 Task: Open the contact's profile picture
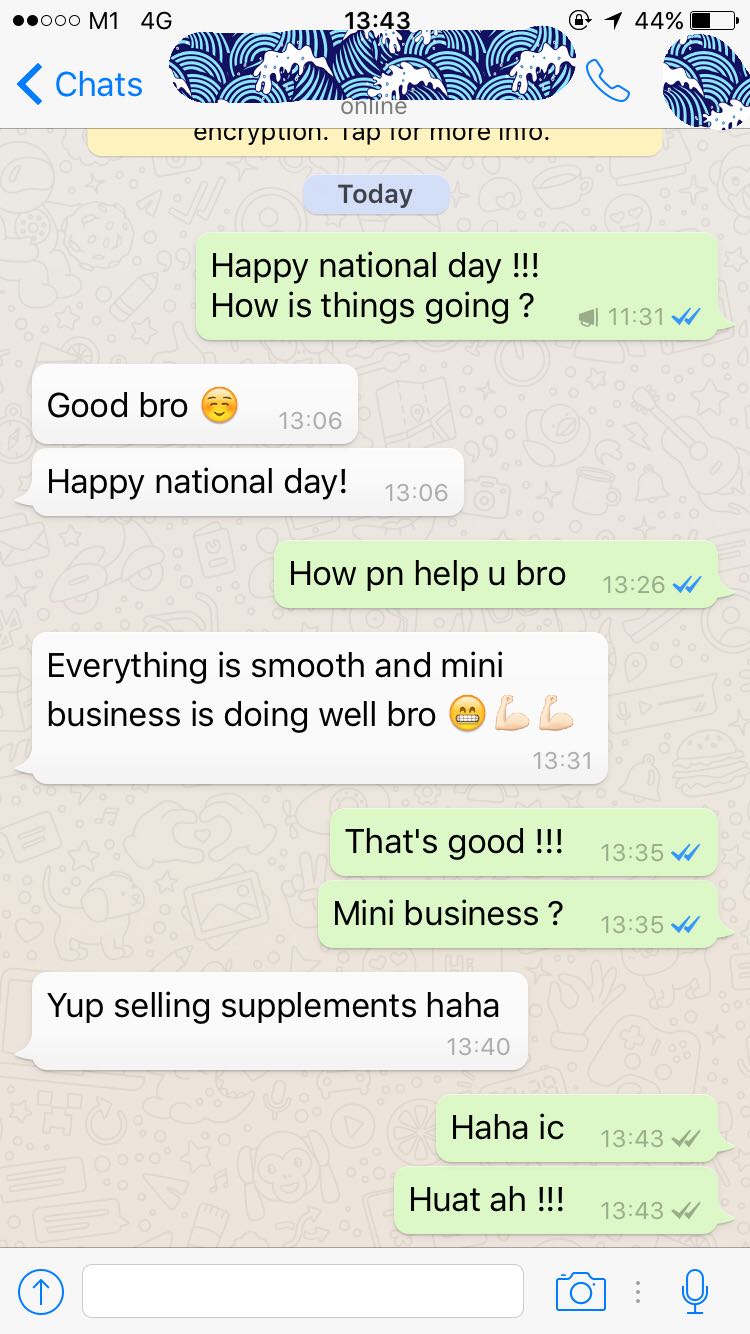704,82
